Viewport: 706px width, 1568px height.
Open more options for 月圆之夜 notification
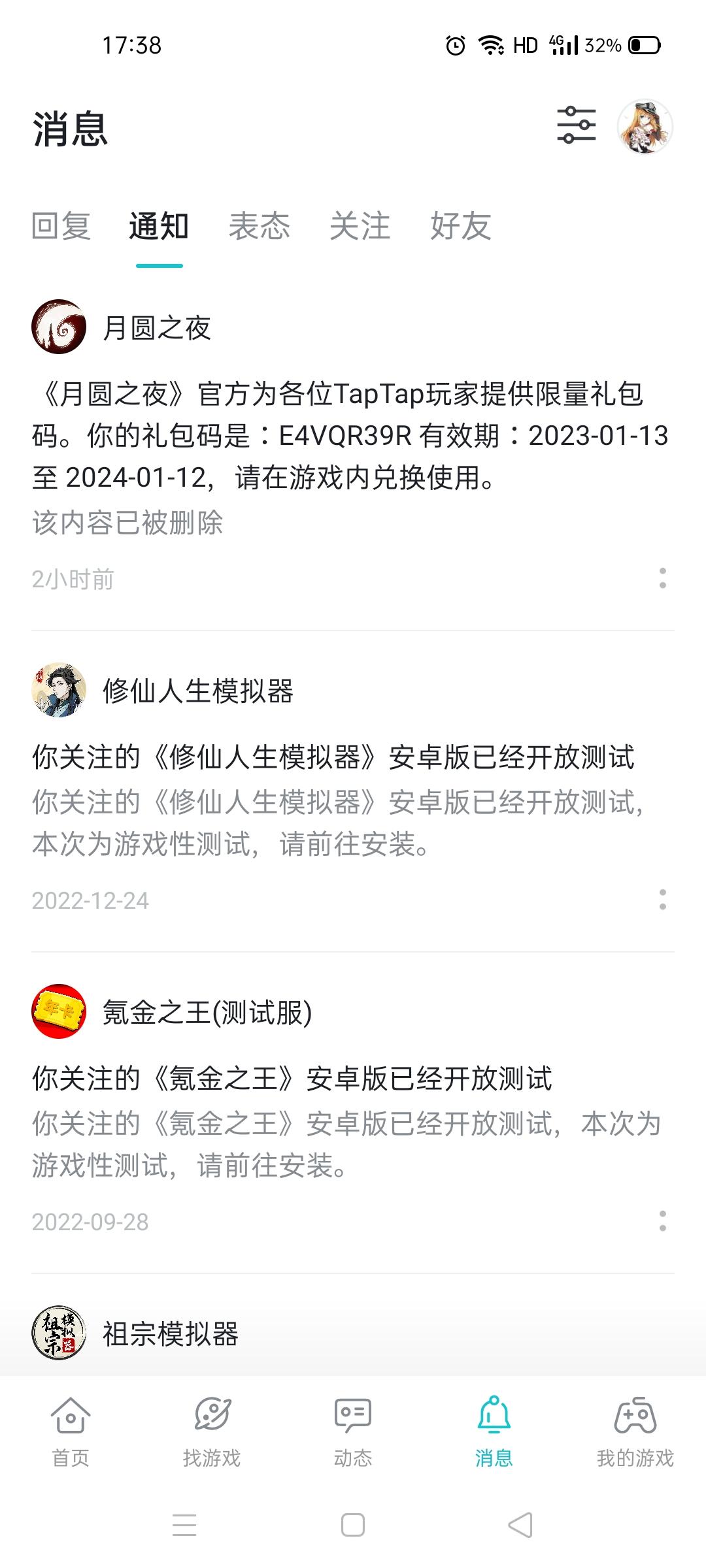[x=662, y=578]
